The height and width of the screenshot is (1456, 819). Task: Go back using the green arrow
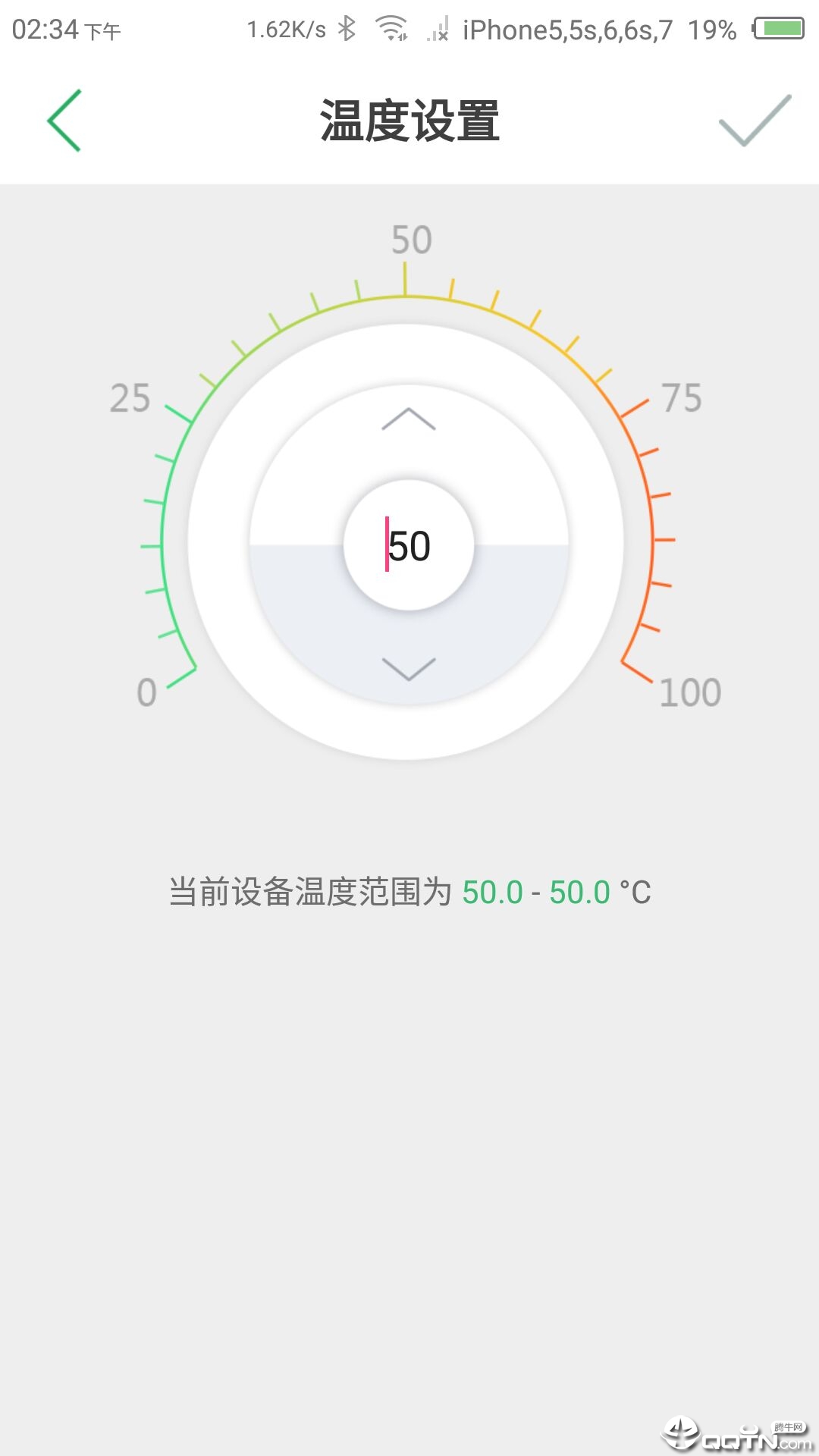pos(64,121)
